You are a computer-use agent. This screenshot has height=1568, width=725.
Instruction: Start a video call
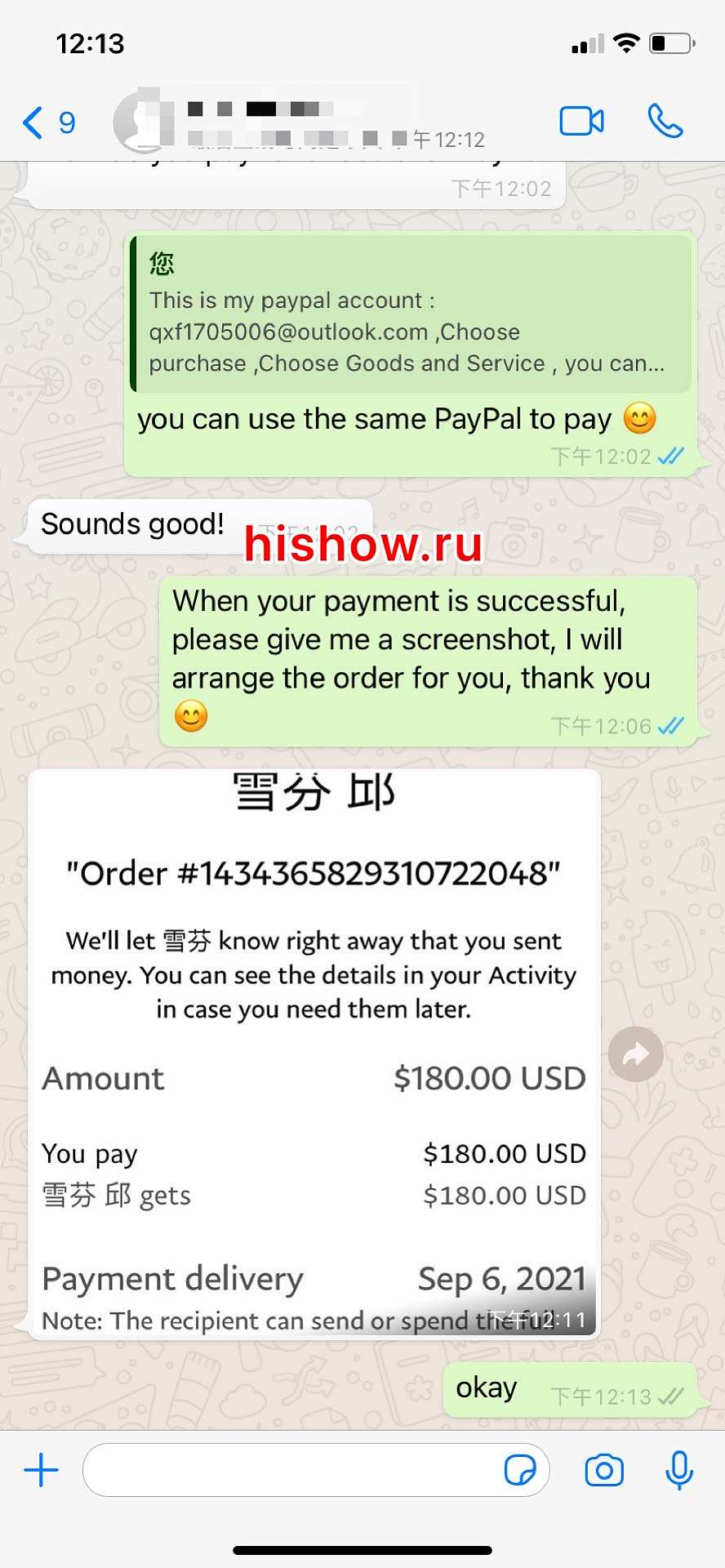point(581,122)
